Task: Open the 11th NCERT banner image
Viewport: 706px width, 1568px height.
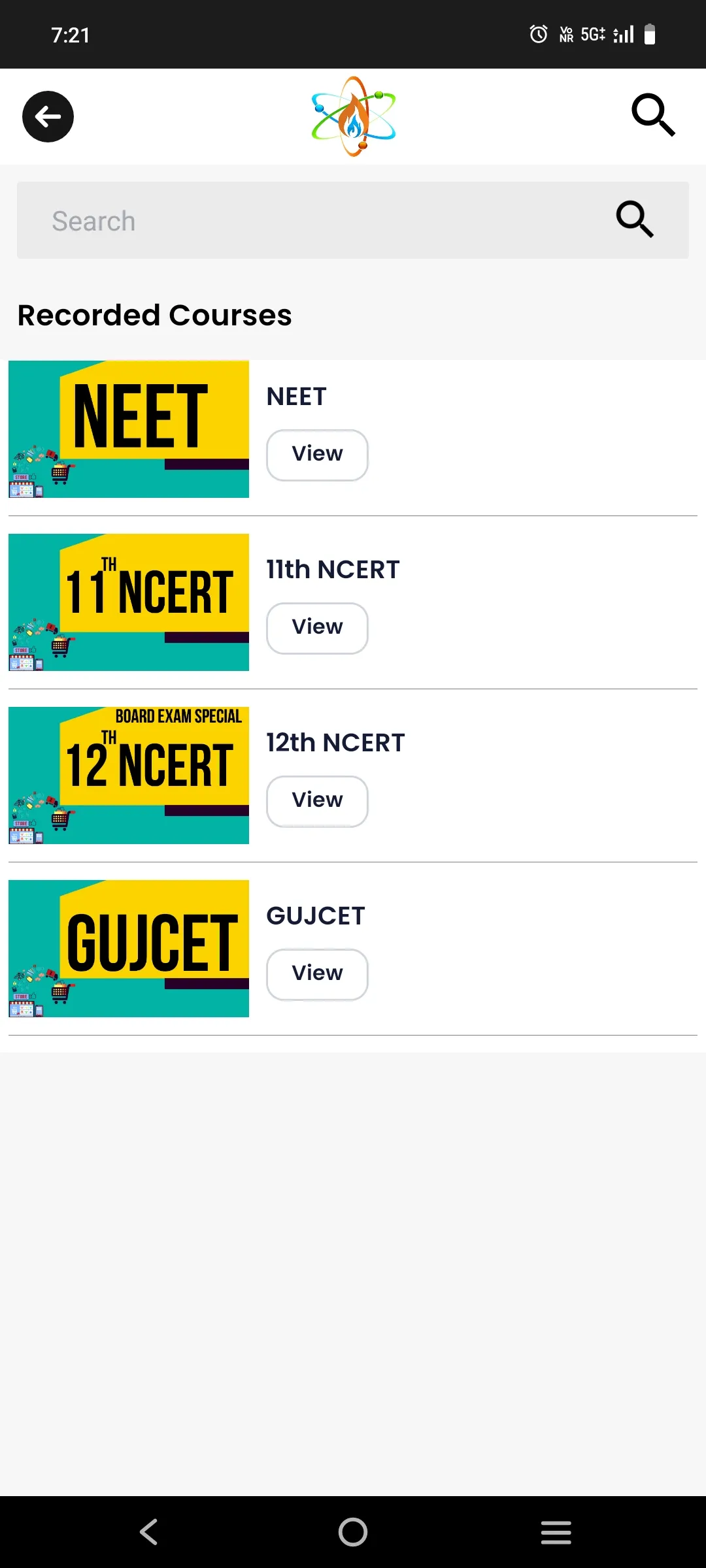Action: pos(129,602)
